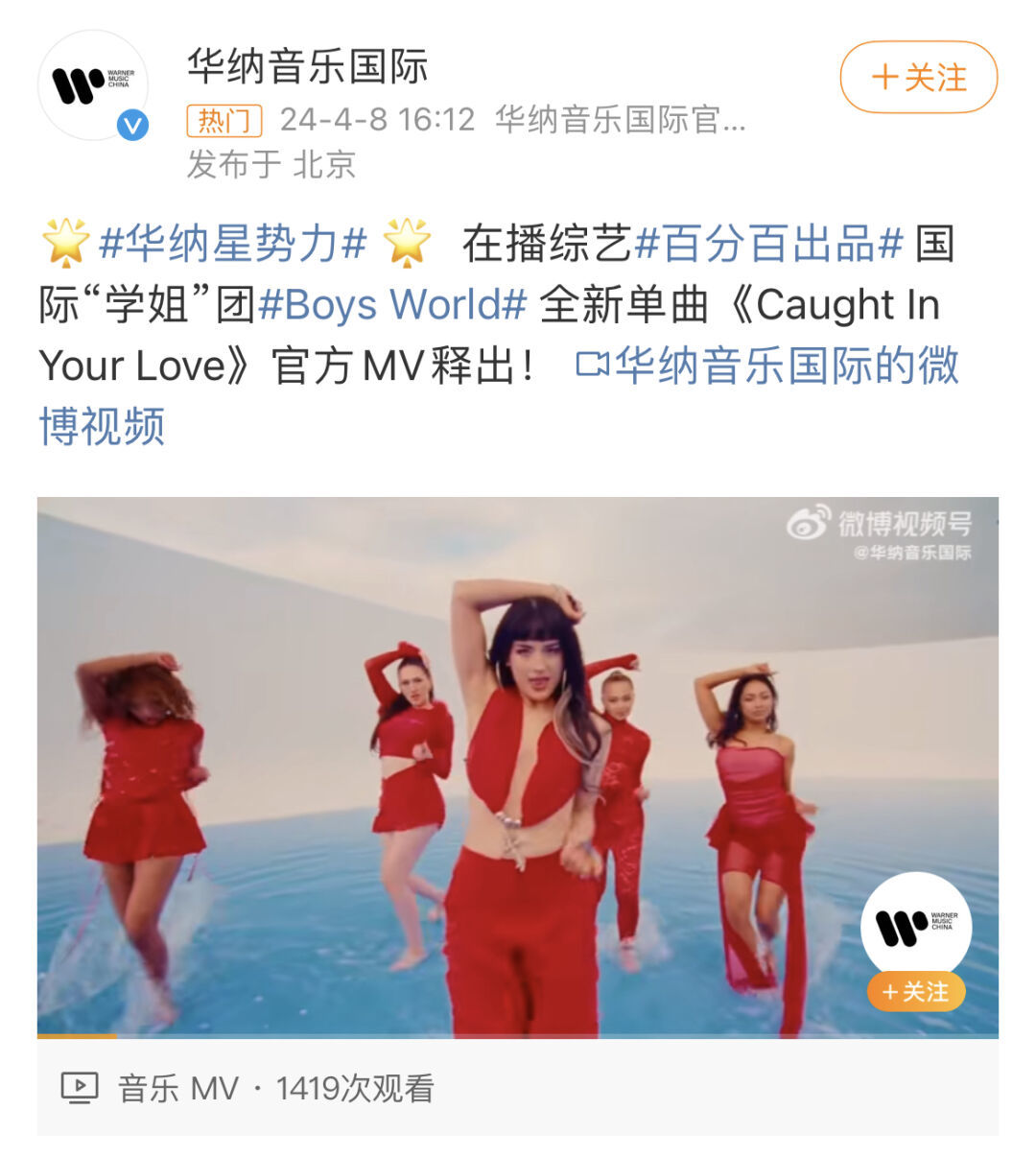Open the 华纳音乐国际 account name
The width and height of the screenshot is (1036, 1157).
pyautogui.click(x=307, y=67)
